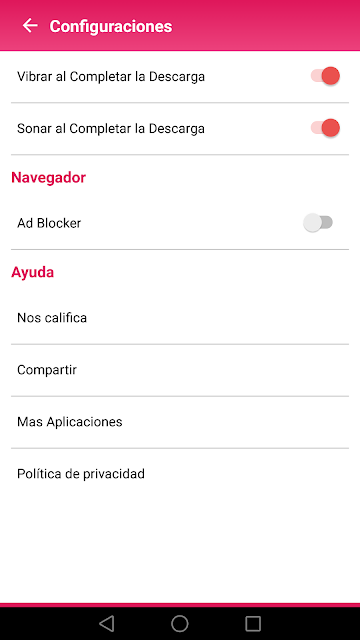Screen dimensions: 360x640
Task: Open Nos califica
Action: coord(180,318)
